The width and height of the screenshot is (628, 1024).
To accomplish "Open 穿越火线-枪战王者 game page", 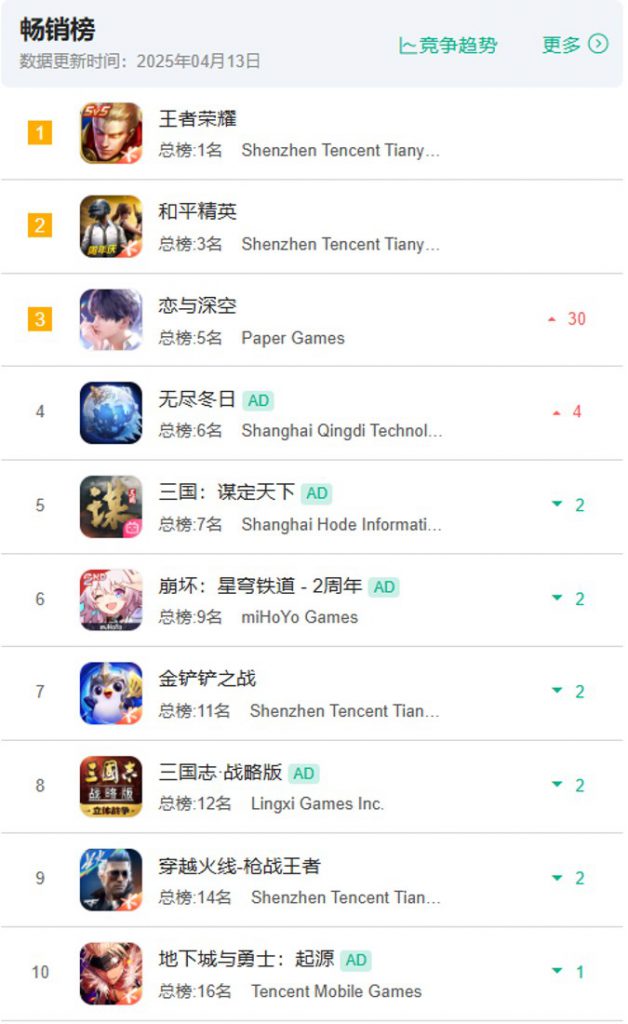I will point(240,866).
